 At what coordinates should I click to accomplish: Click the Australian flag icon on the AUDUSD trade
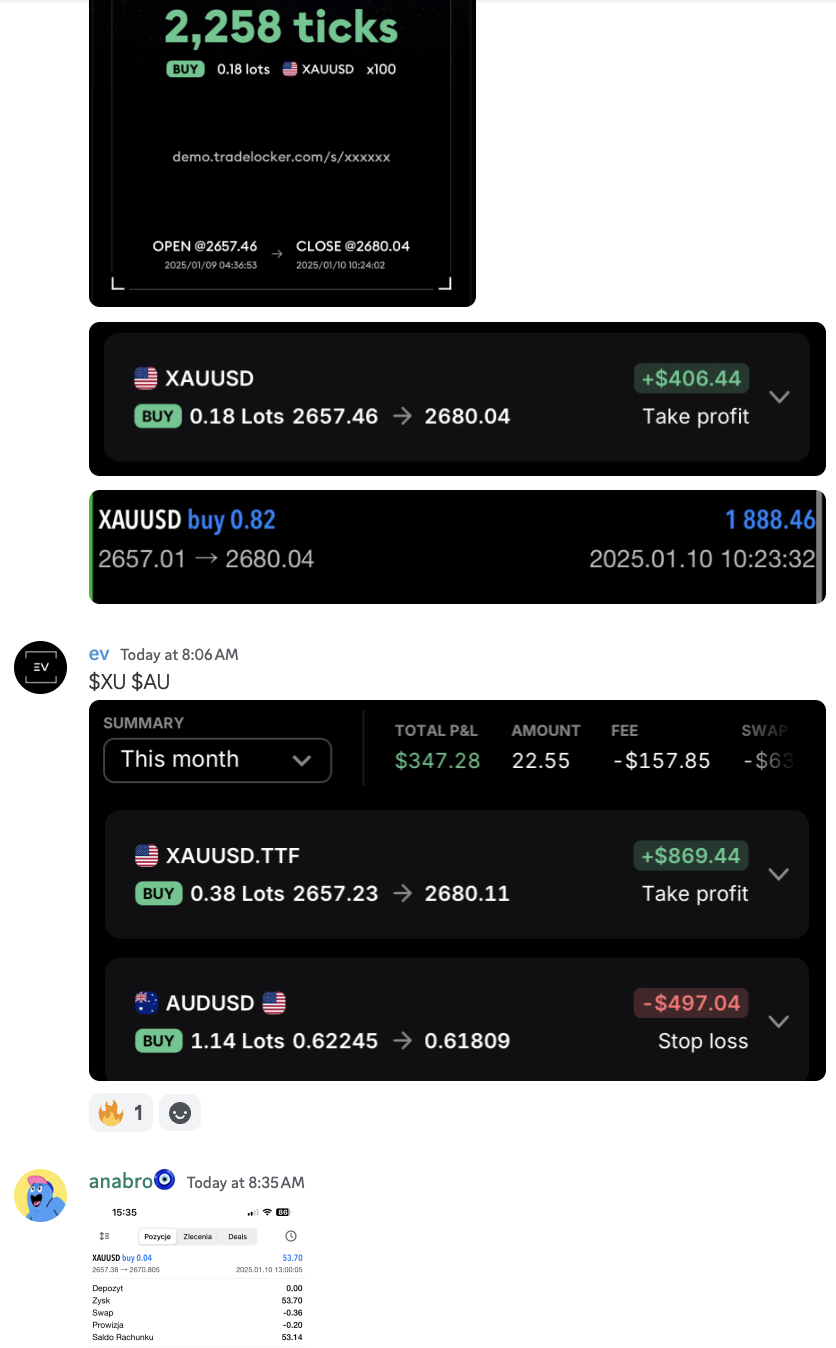(146, 1003)
